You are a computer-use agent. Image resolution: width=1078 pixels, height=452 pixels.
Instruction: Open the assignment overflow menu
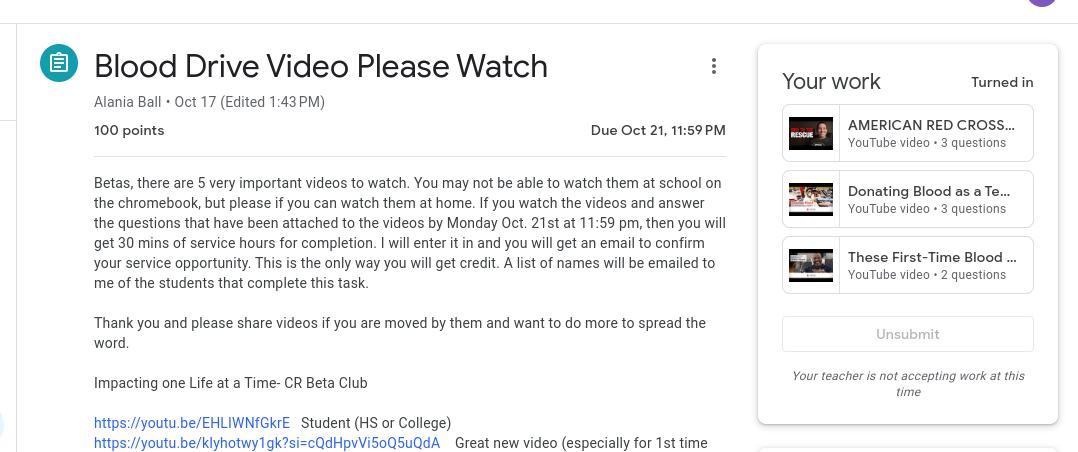[x=713, y=66]
